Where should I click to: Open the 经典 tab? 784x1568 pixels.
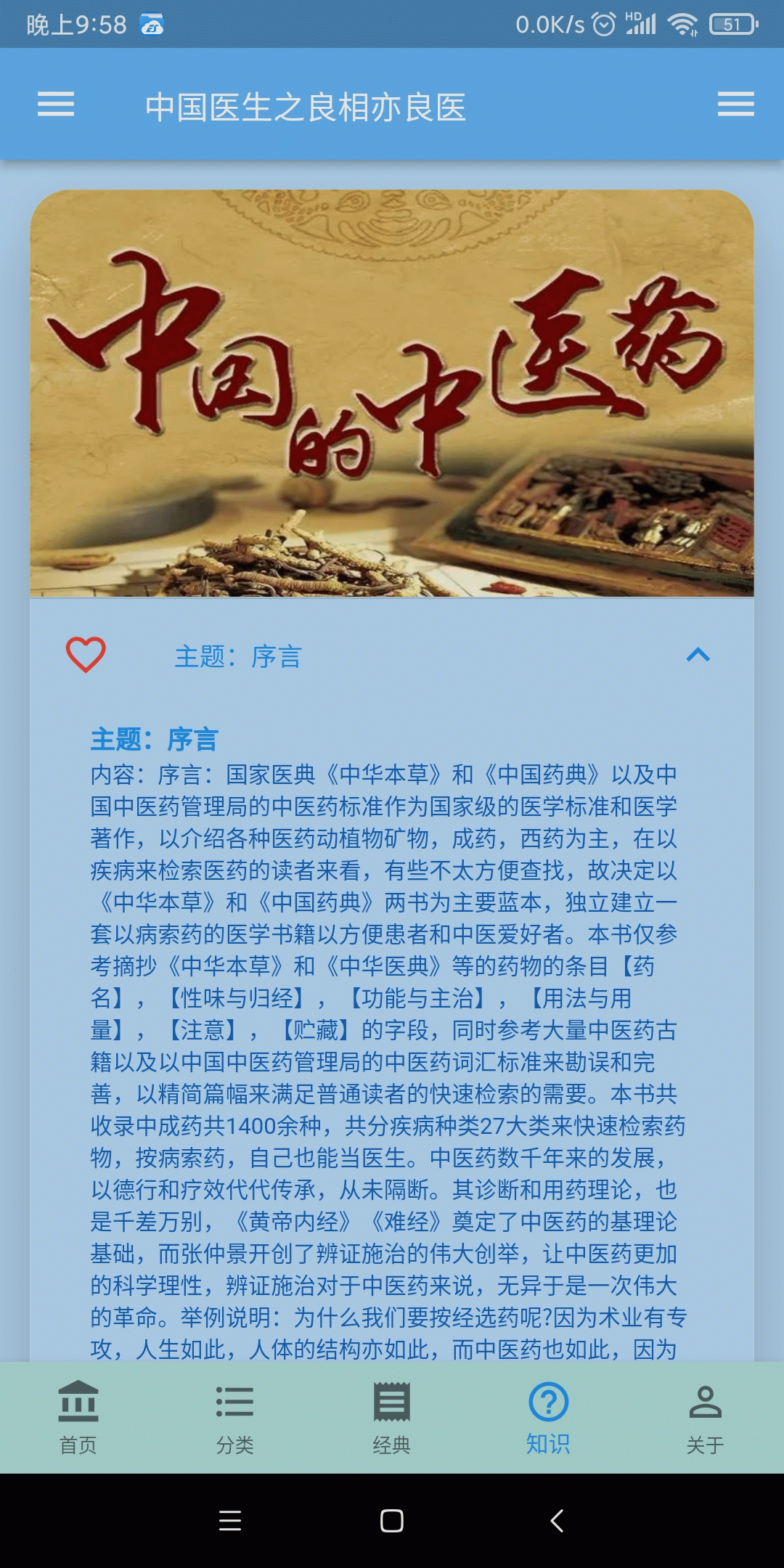click(392, 1417)
